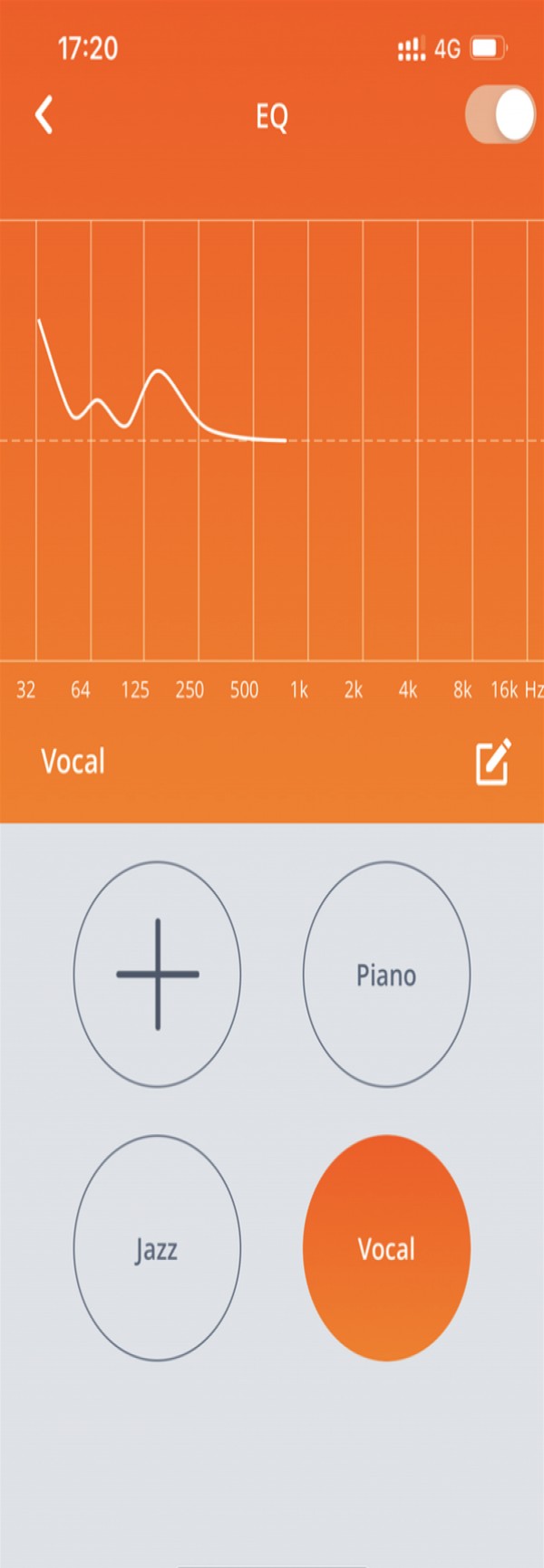Toggle the EQ switch off
Viewport: 544px width, 1568px height.
[x=500, y=115]
